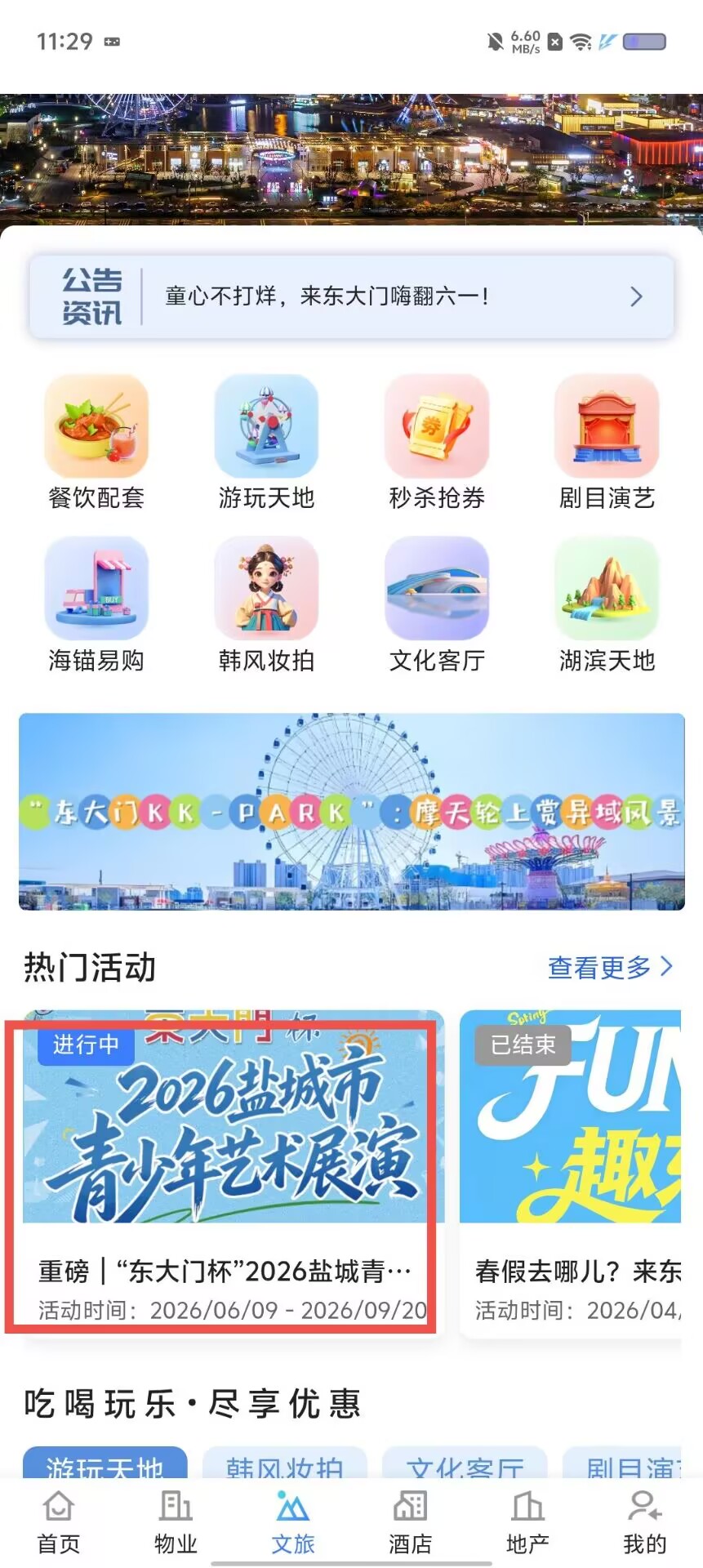703x1568 pixels.
Task: Open the 公告资讯 announcement about 六一
Action: point(351,296)
